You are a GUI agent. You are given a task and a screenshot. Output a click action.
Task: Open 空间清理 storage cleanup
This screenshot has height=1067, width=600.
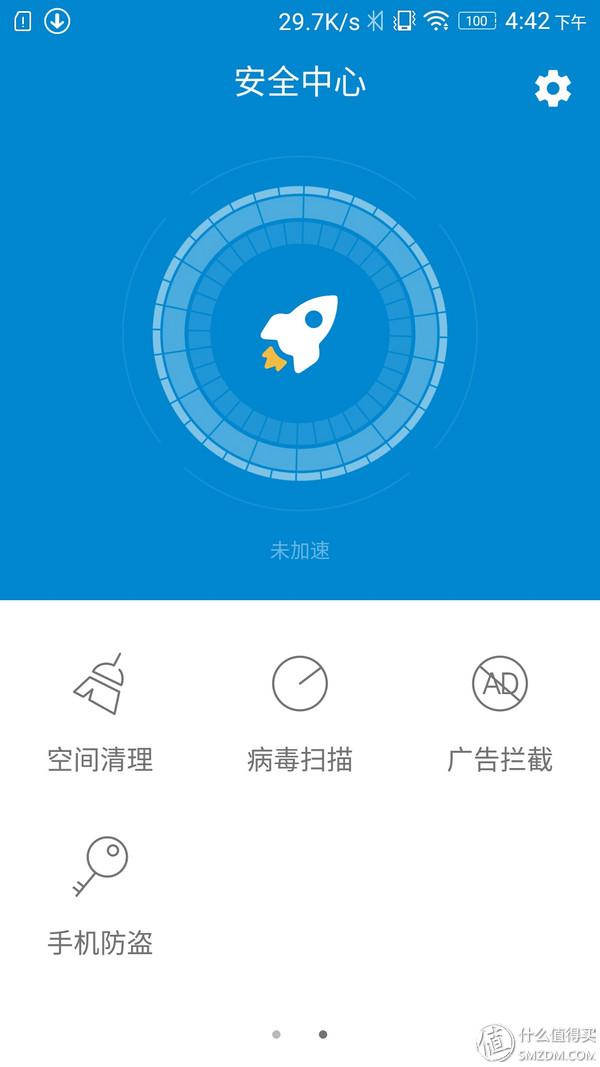click(100, 712)
